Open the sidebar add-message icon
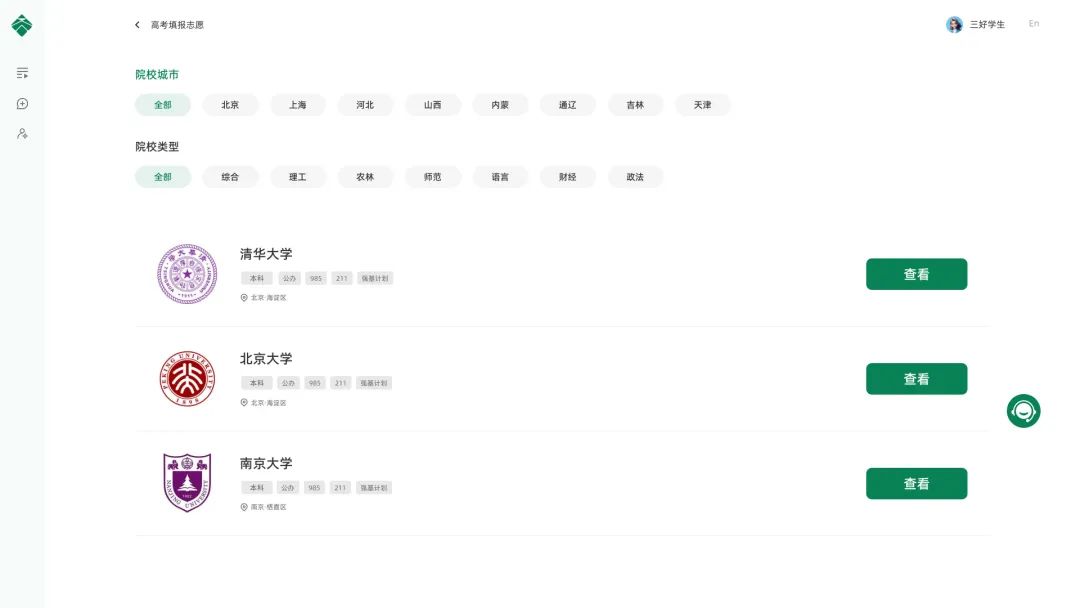Image resolution: width=1080 pixels, height=608 pixels. 22,104
